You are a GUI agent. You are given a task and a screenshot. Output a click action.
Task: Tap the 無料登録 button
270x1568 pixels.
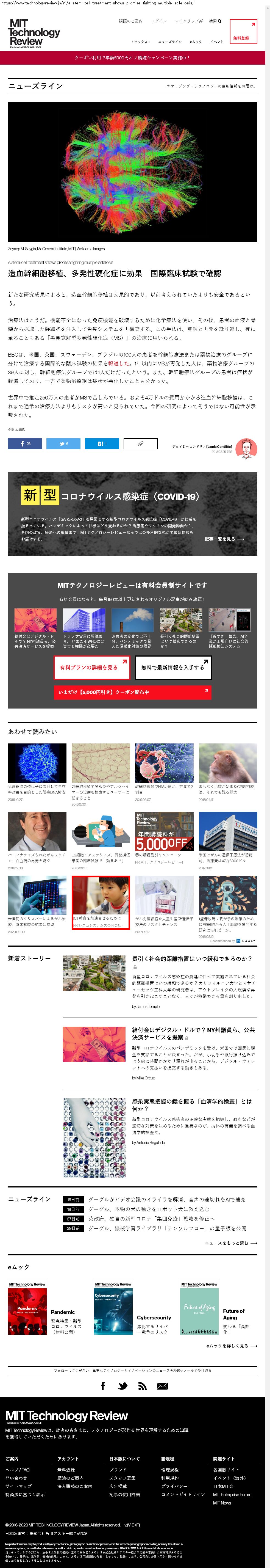(x=241, y=38)
